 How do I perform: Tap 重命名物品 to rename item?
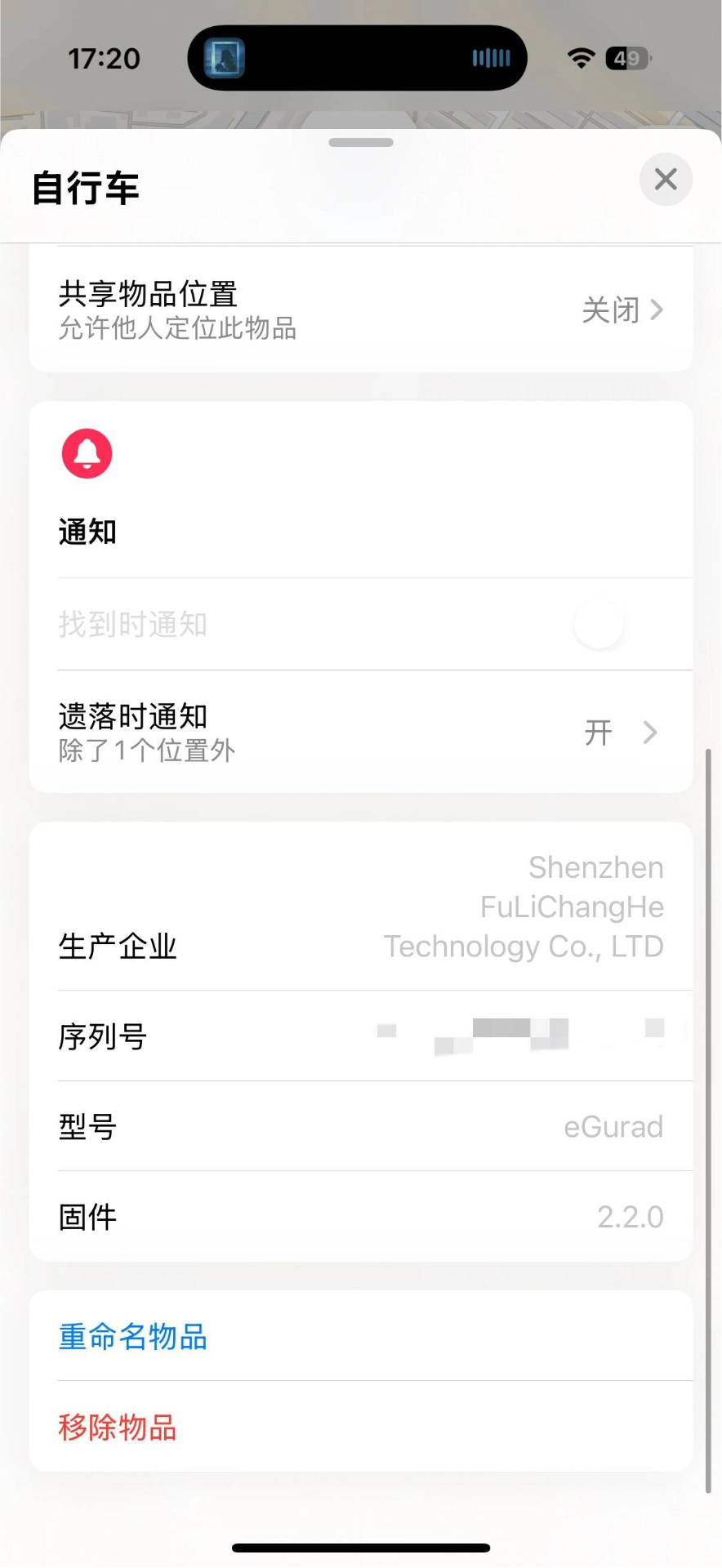coord(133,1337)
